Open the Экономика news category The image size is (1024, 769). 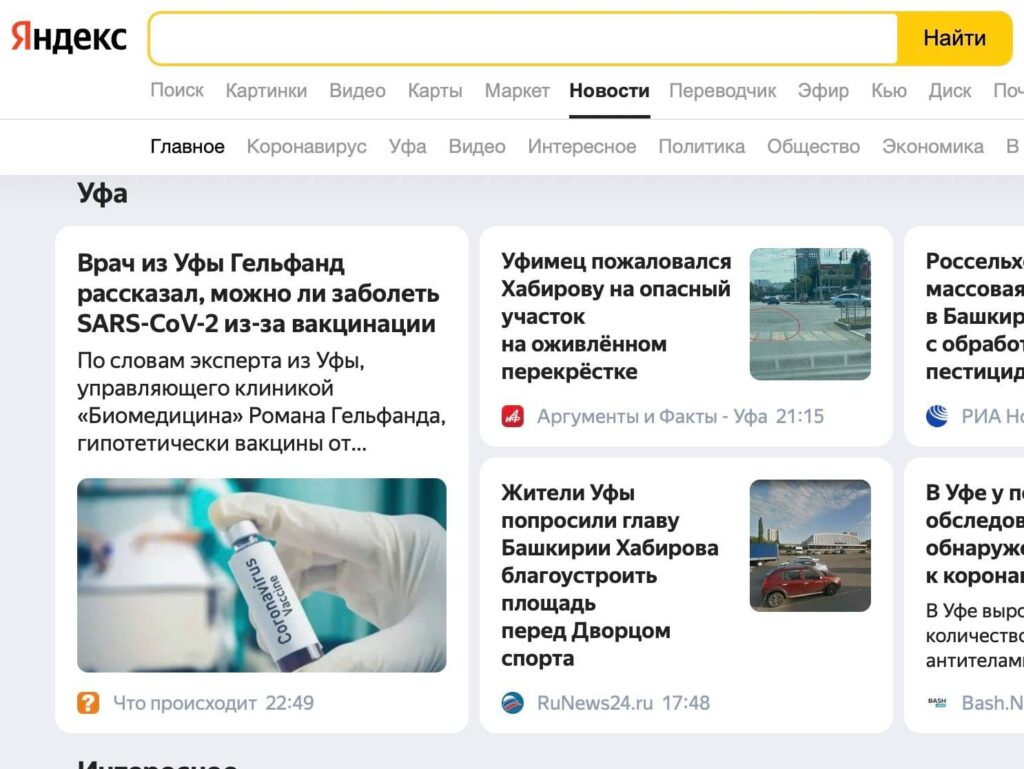click(x=932, y=146)
